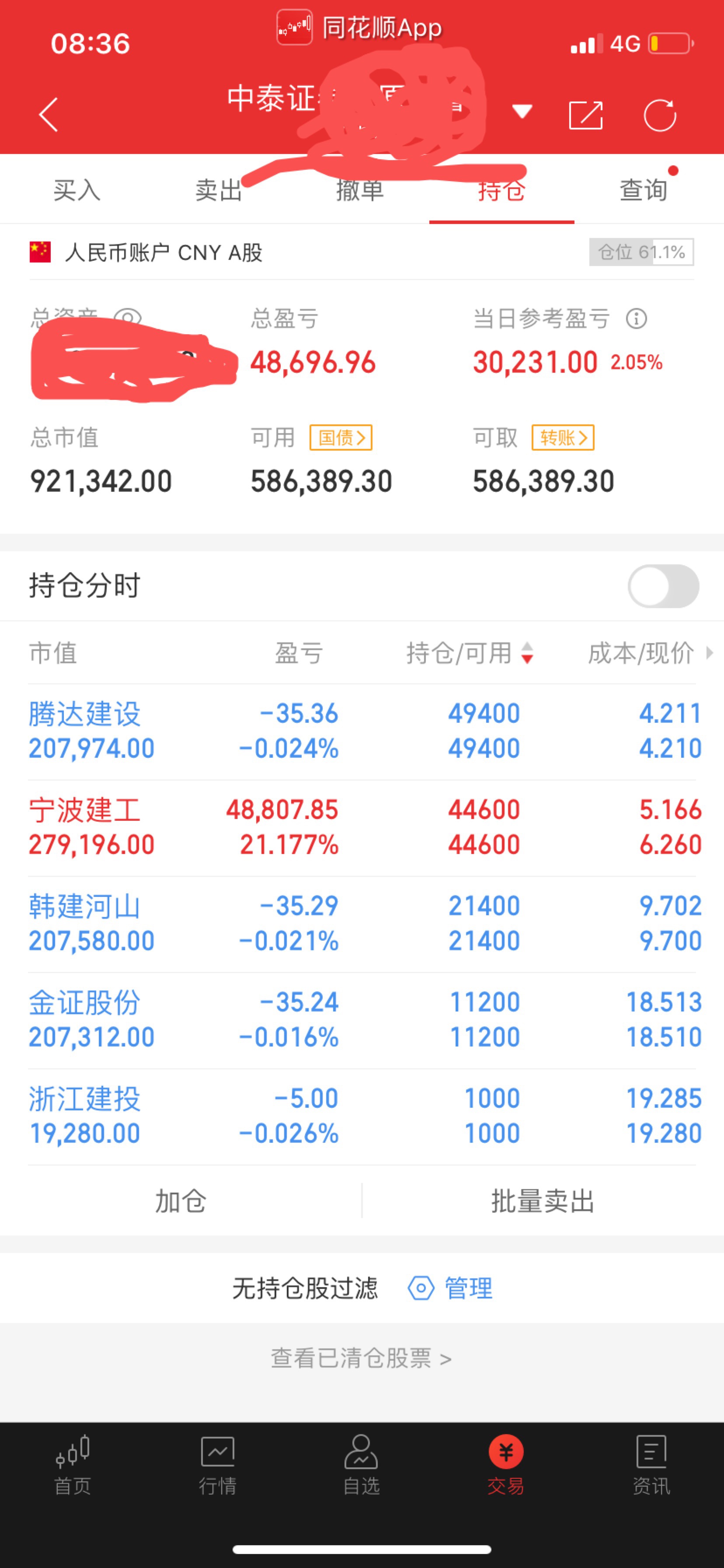724x1568 pixels.
Task: View cleared stocks via 查看已清仓股票
Action: (x=362, y=1358)
